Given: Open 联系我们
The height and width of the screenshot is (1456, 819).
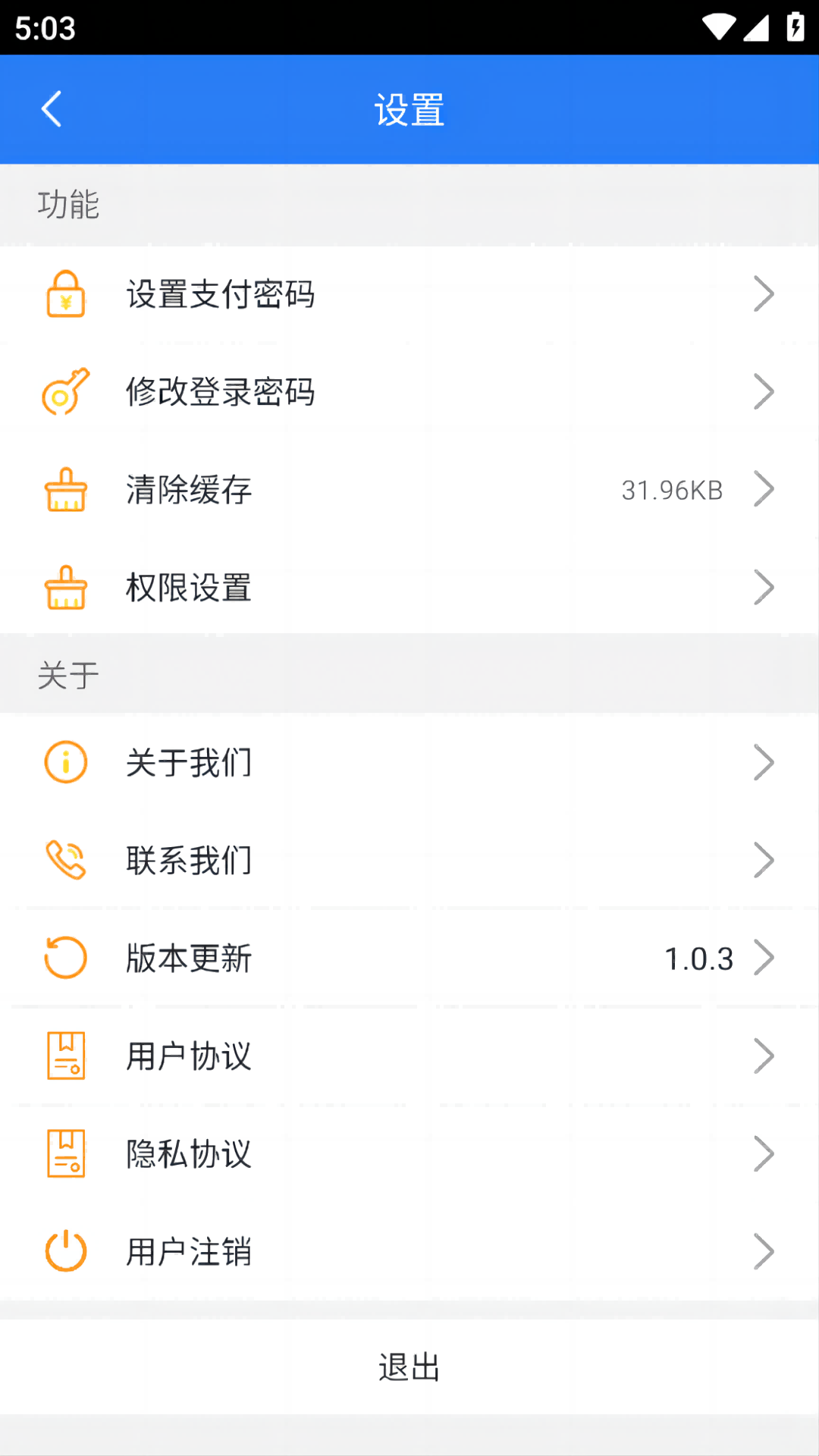Looking at the screenshot, I should coord(409,860).
